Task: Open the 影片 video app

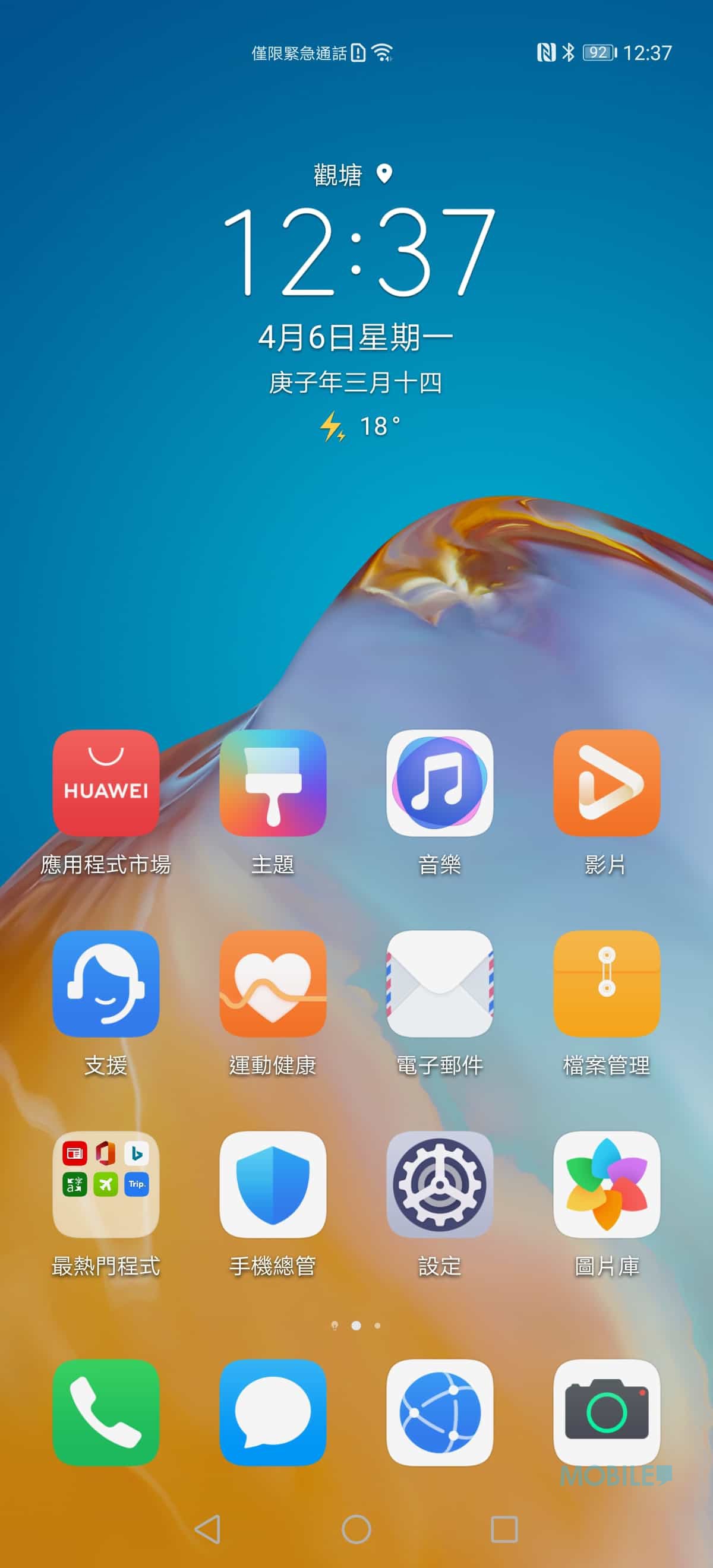Action: (607, 783)
